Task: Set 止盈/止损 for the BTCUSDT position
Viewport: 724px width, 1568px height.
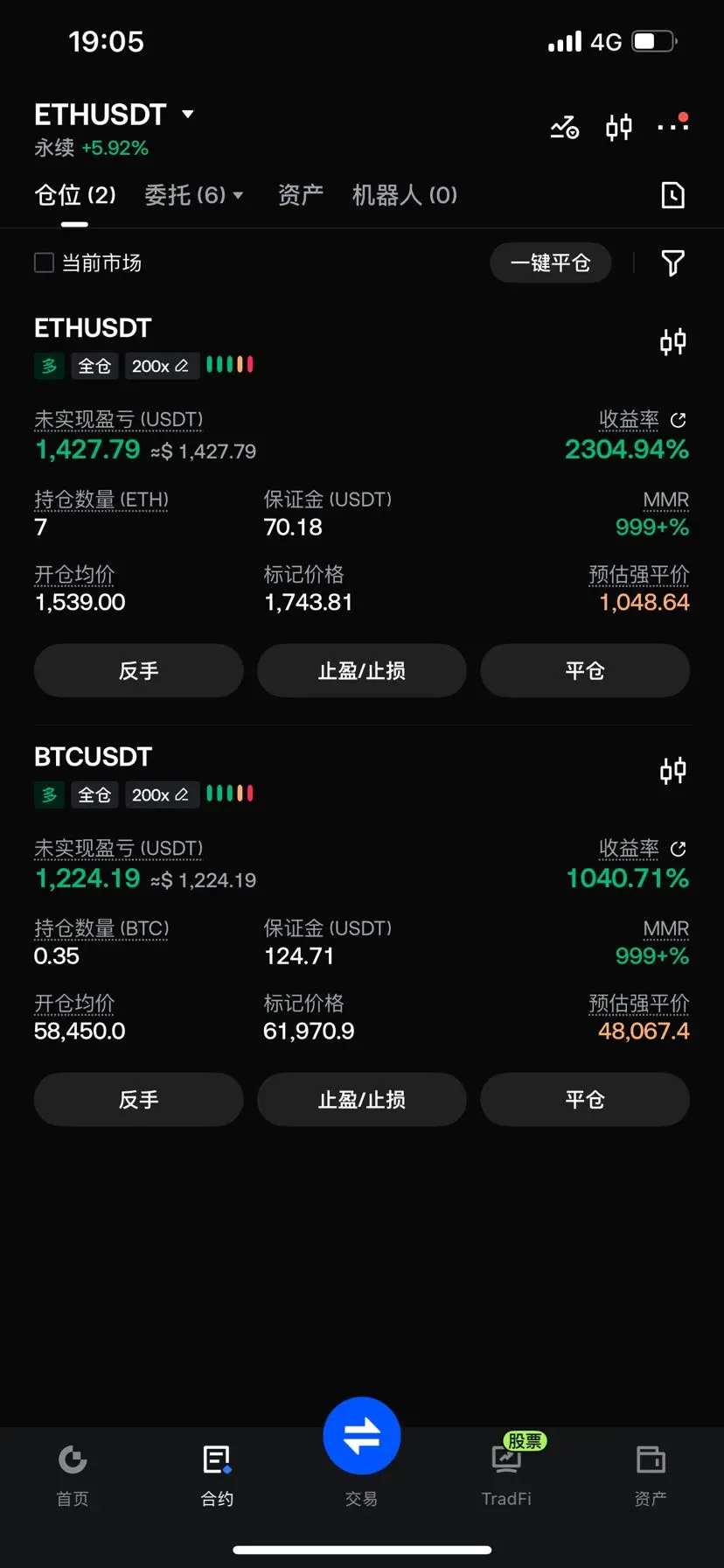Action: (361, 1099)
